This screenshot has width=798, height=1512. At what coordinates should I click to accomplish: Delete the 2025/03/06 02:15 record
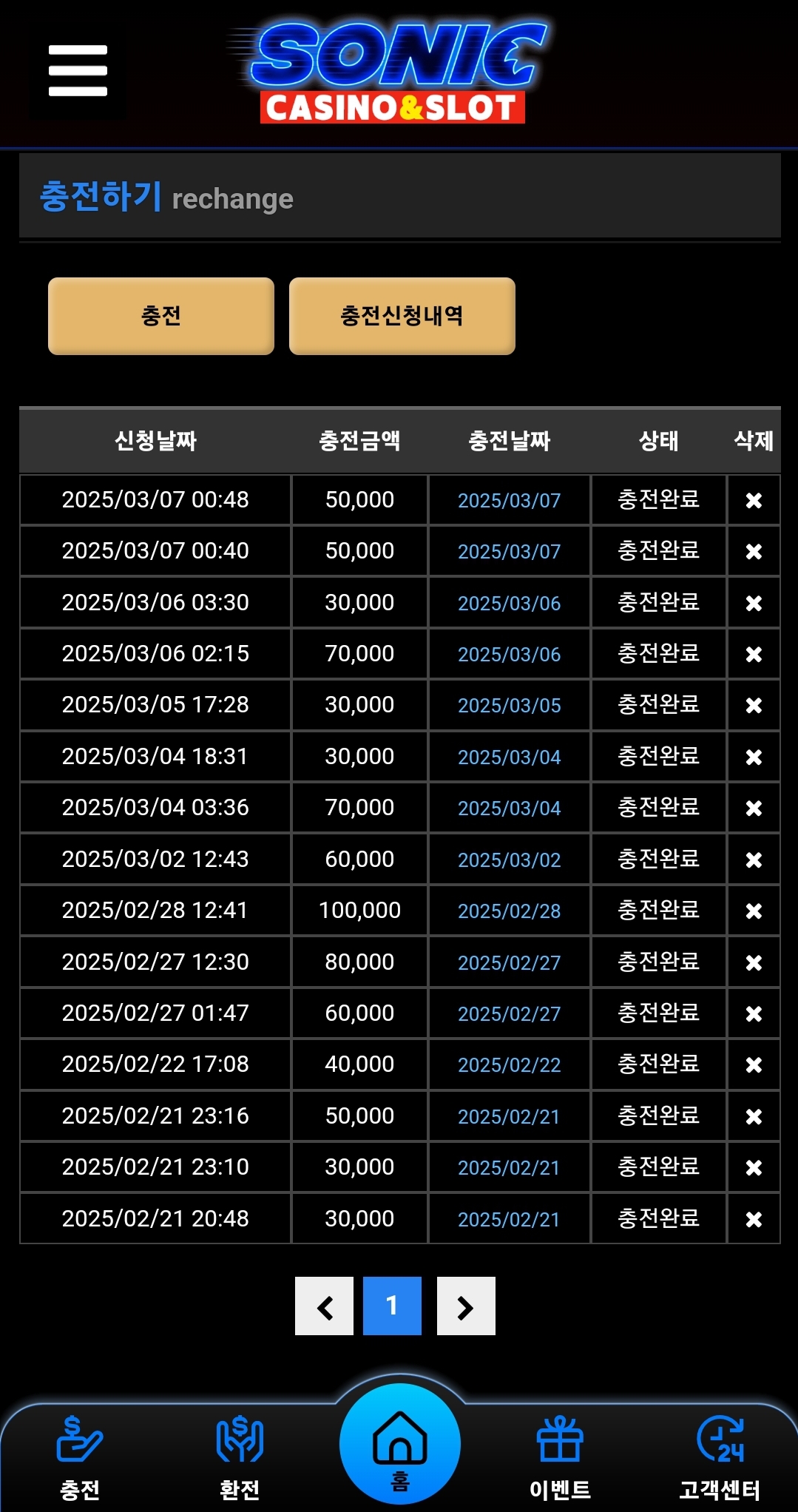click(x=754, y=654)
